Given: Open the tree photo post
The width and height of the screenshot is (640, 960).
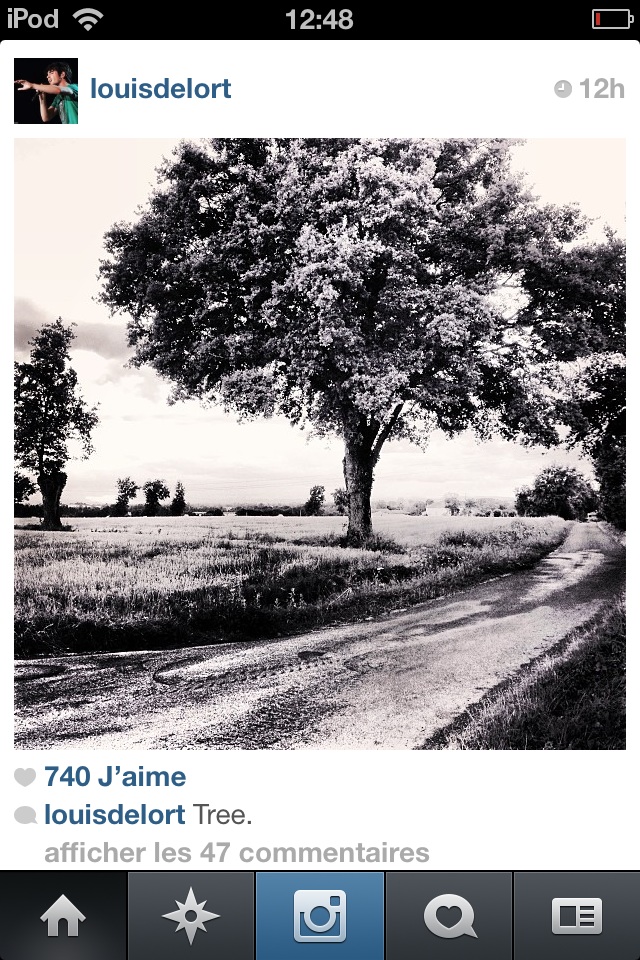Looking at the screenshot, I should [320, 444].
